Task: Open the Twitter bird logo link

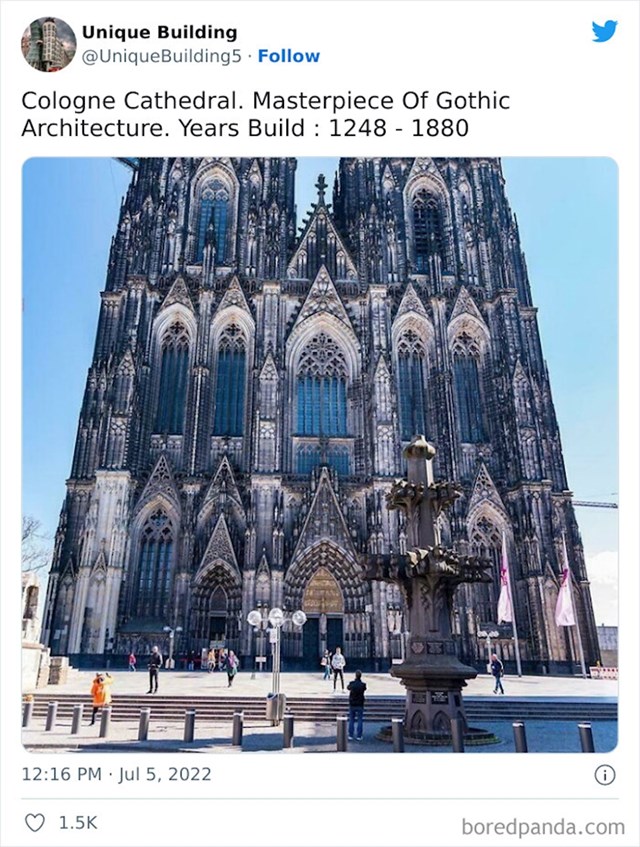Action: coord(604,31)
